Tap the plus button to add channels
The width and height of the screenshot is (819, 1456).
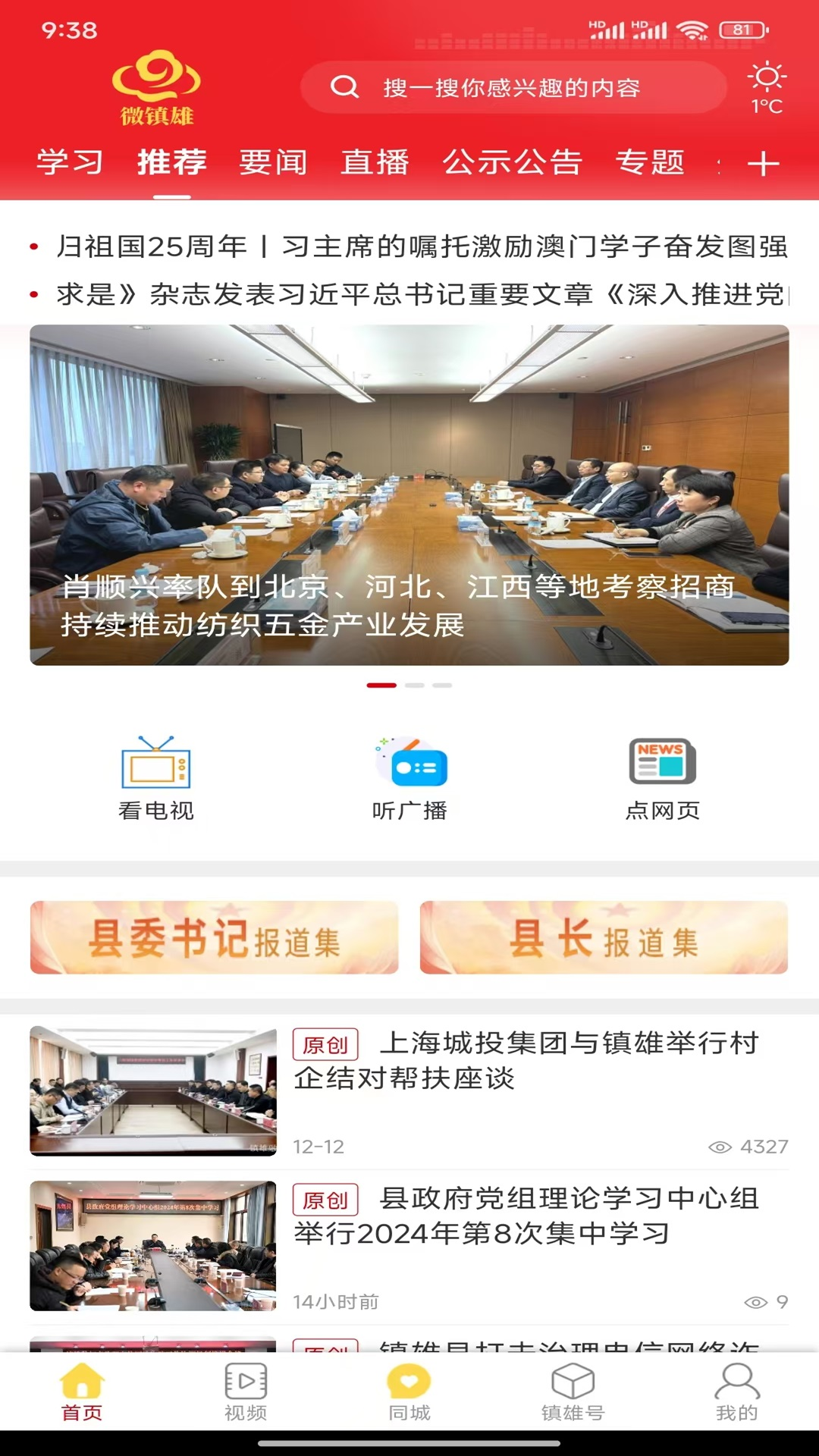(x=766, y=162)
